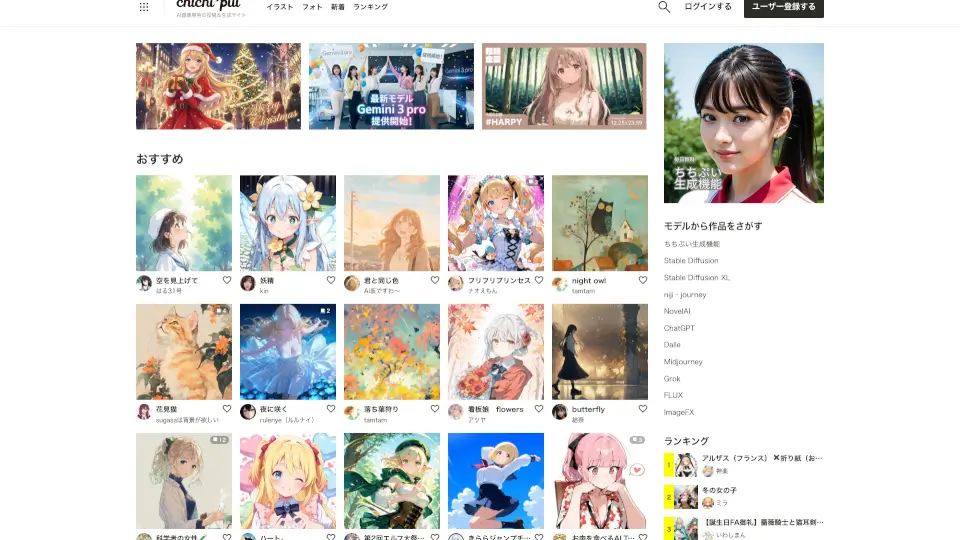This screenshot has width=960, height=540.
Task: Open the search magnifier
Action: (x=664, y=7)
